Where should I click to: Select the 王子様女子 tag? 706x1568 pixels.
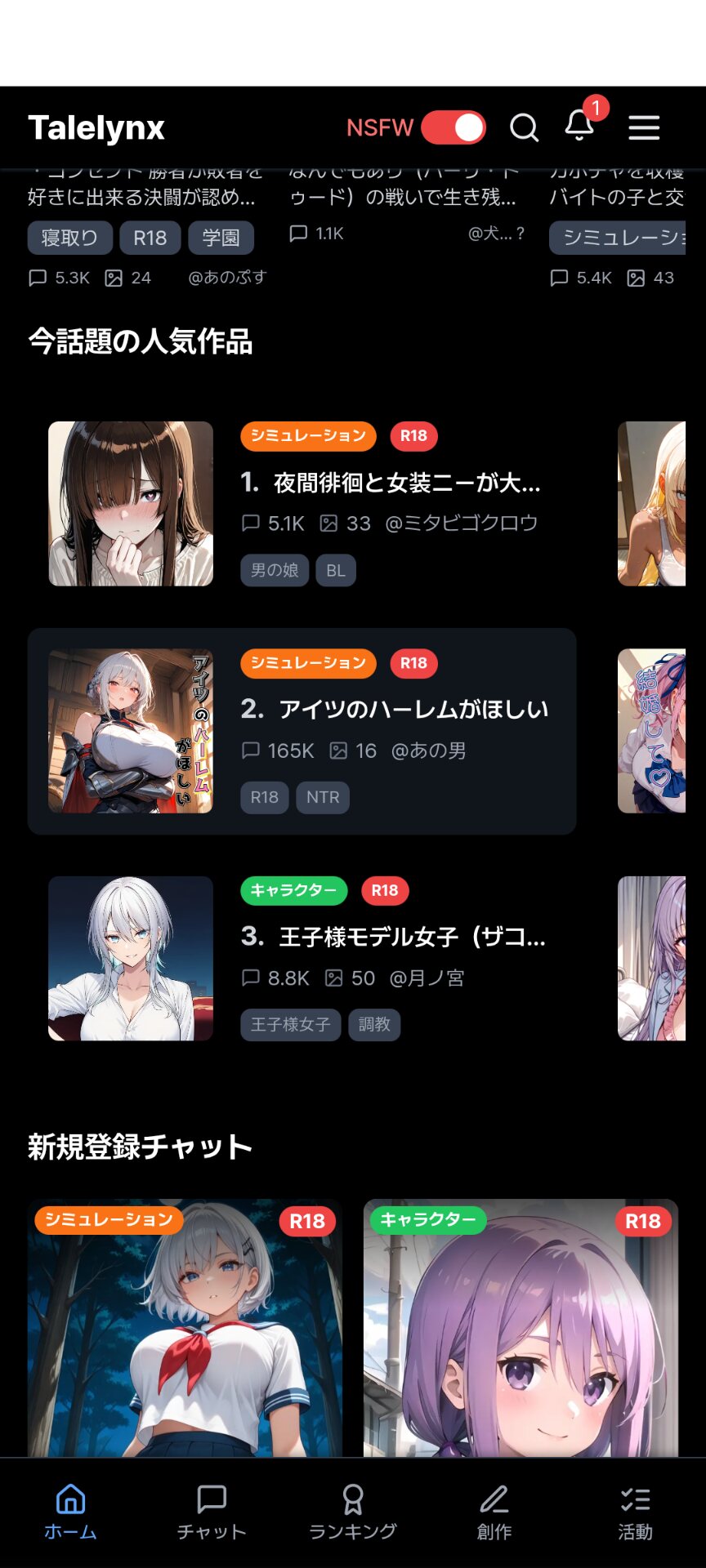click(290, 1024)
